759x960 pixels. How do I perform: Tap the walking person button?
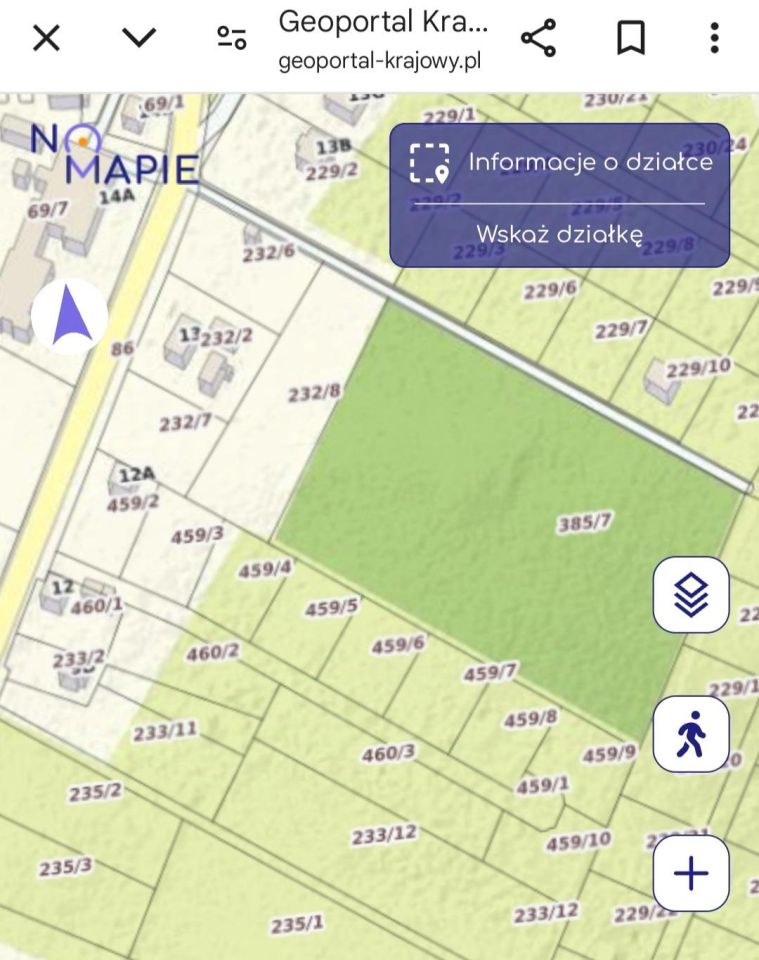[691, 735]
